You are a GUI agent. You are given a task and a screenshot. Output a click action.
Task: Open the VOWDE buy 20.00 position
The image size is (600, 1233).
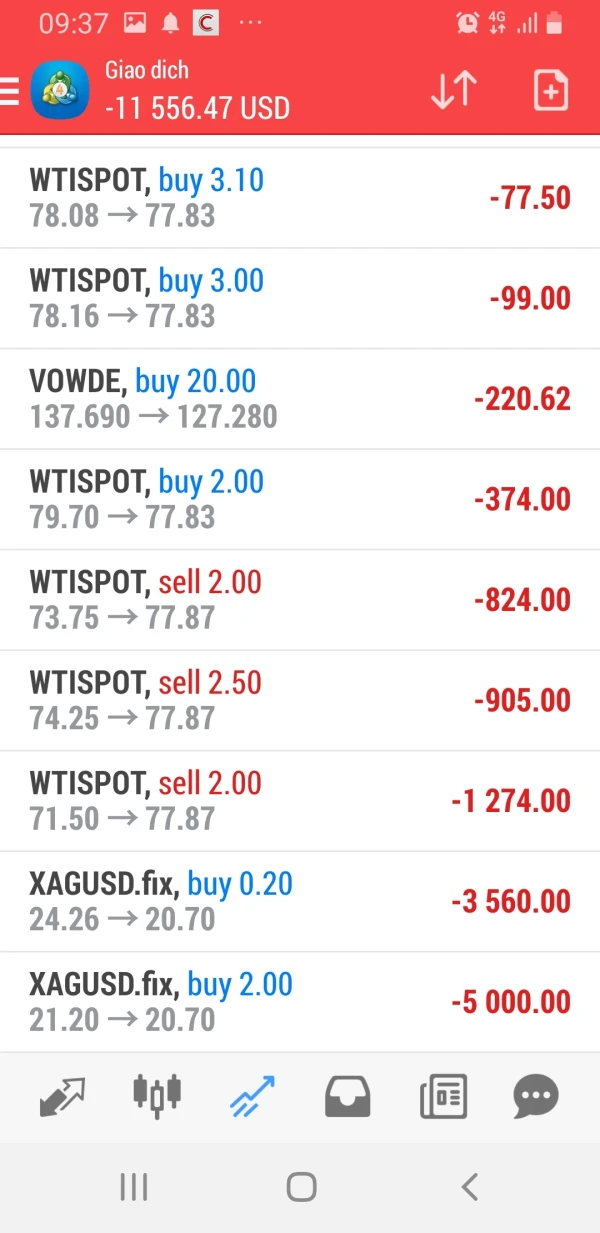[300, 399]
